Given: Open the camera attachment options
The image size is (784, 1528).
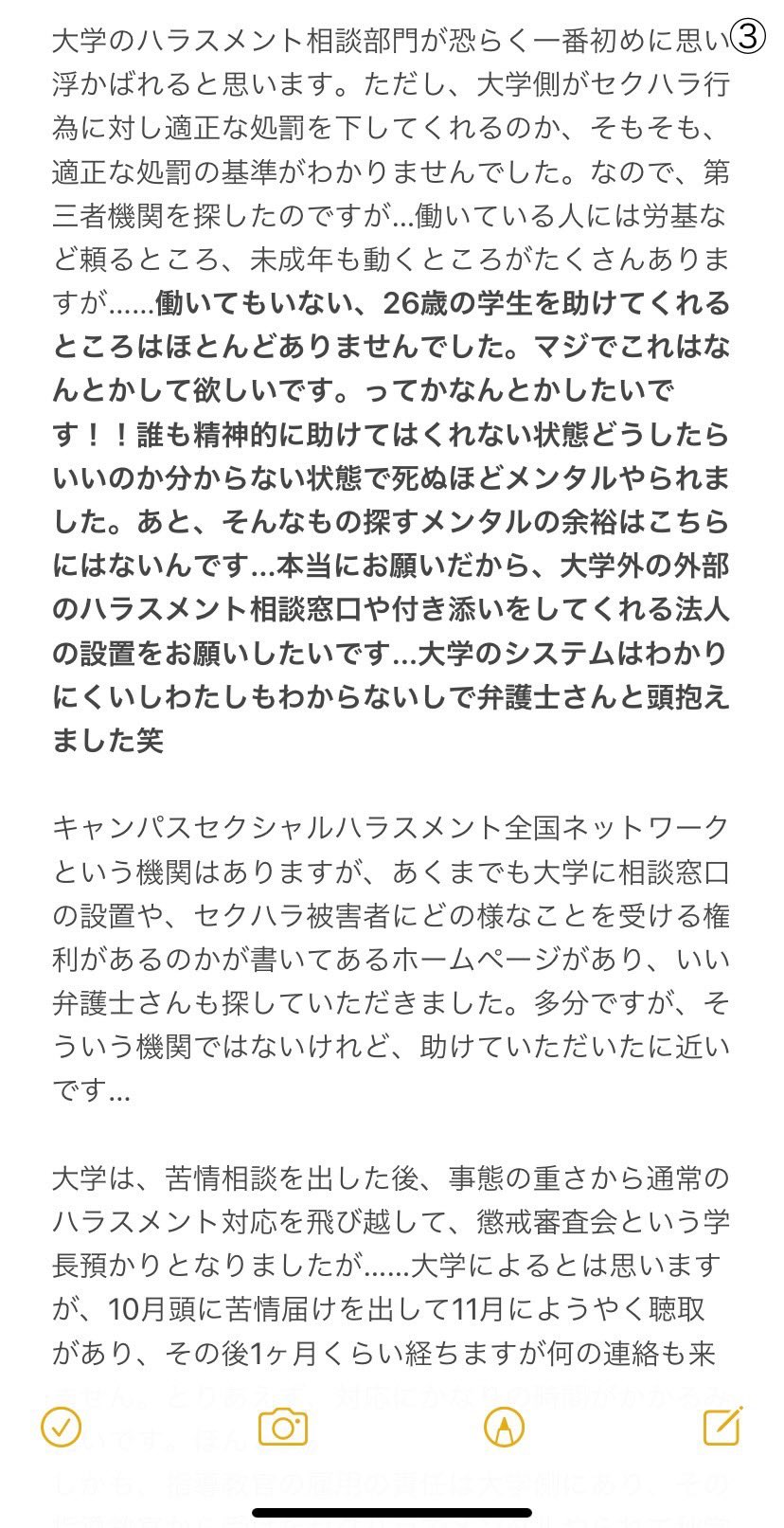Looking at the screenshot, I should coord(283,1427).
